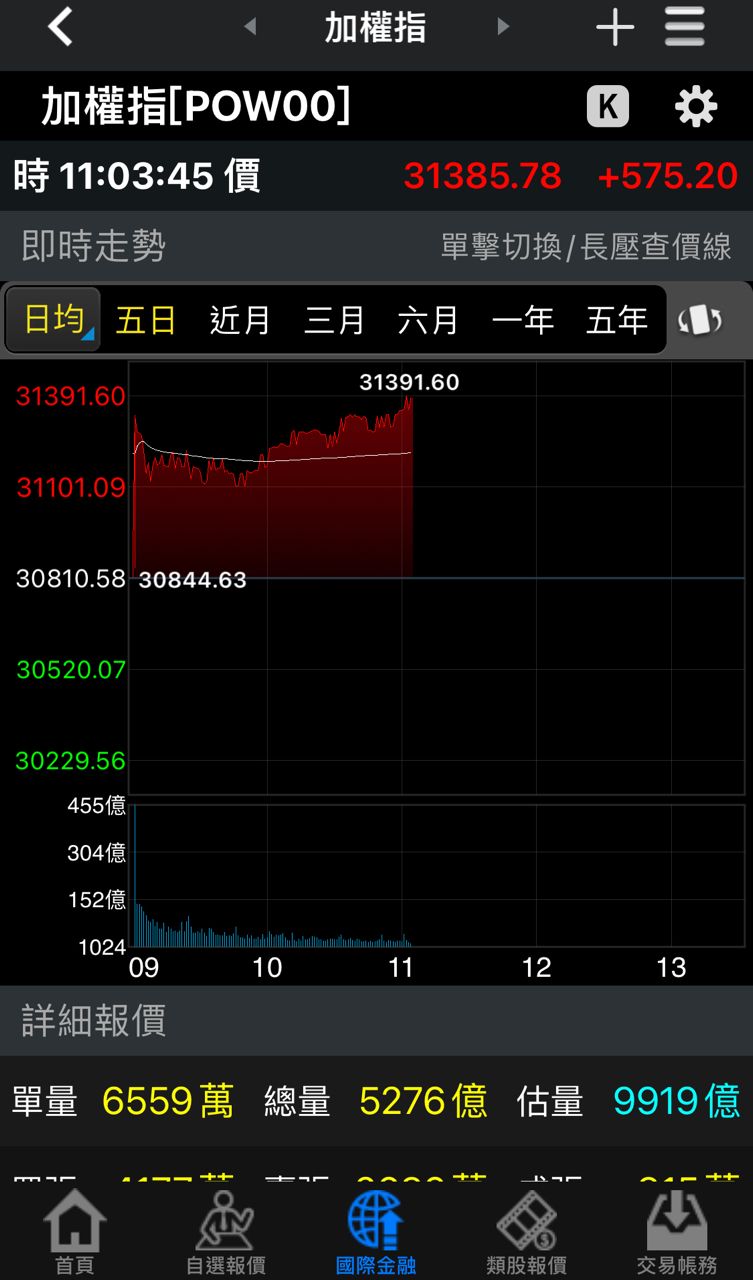Switch chart to 近月 range
The height and width of the screenshot is (1280, 753).
(240, 320)
